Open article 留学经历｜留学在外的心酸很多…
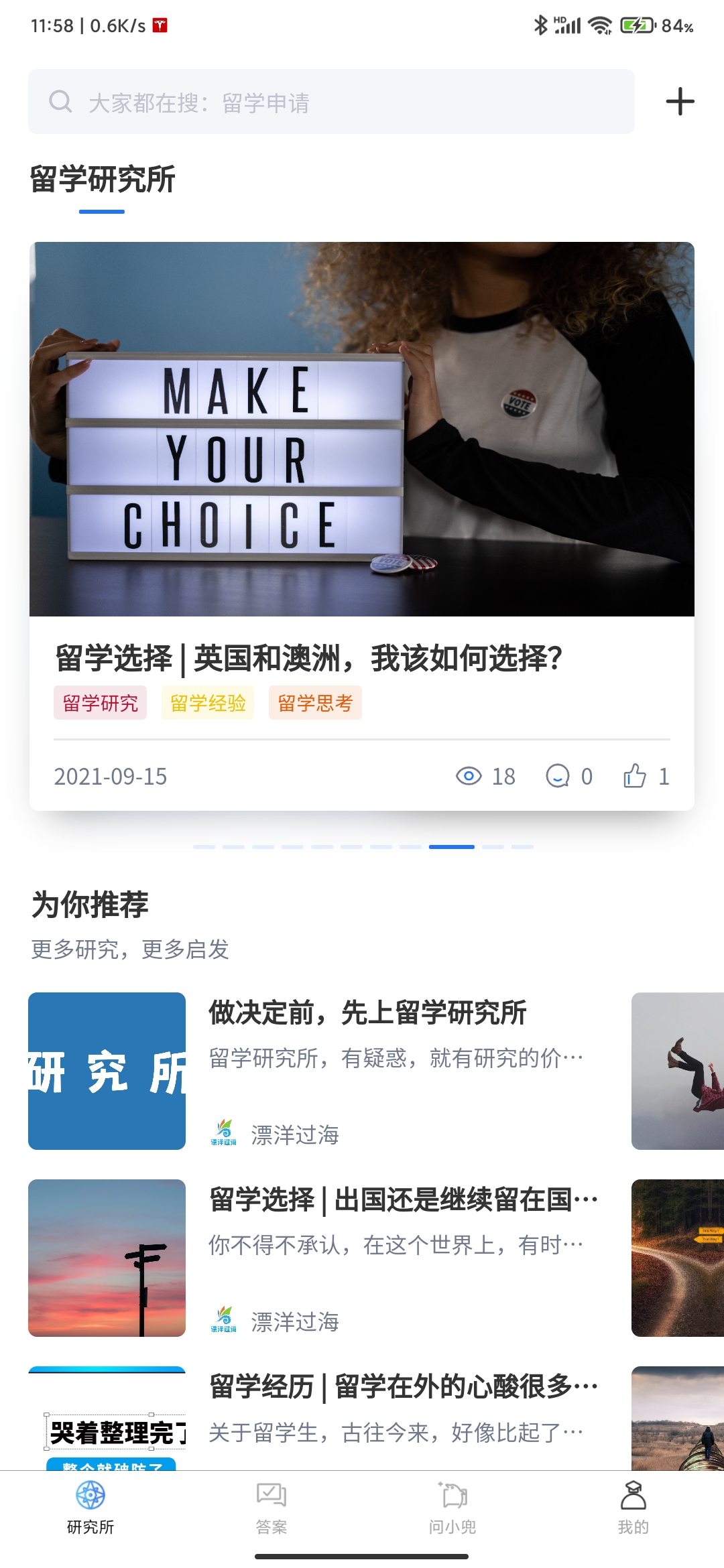The image size is (724, 1568). [402, 1386]
